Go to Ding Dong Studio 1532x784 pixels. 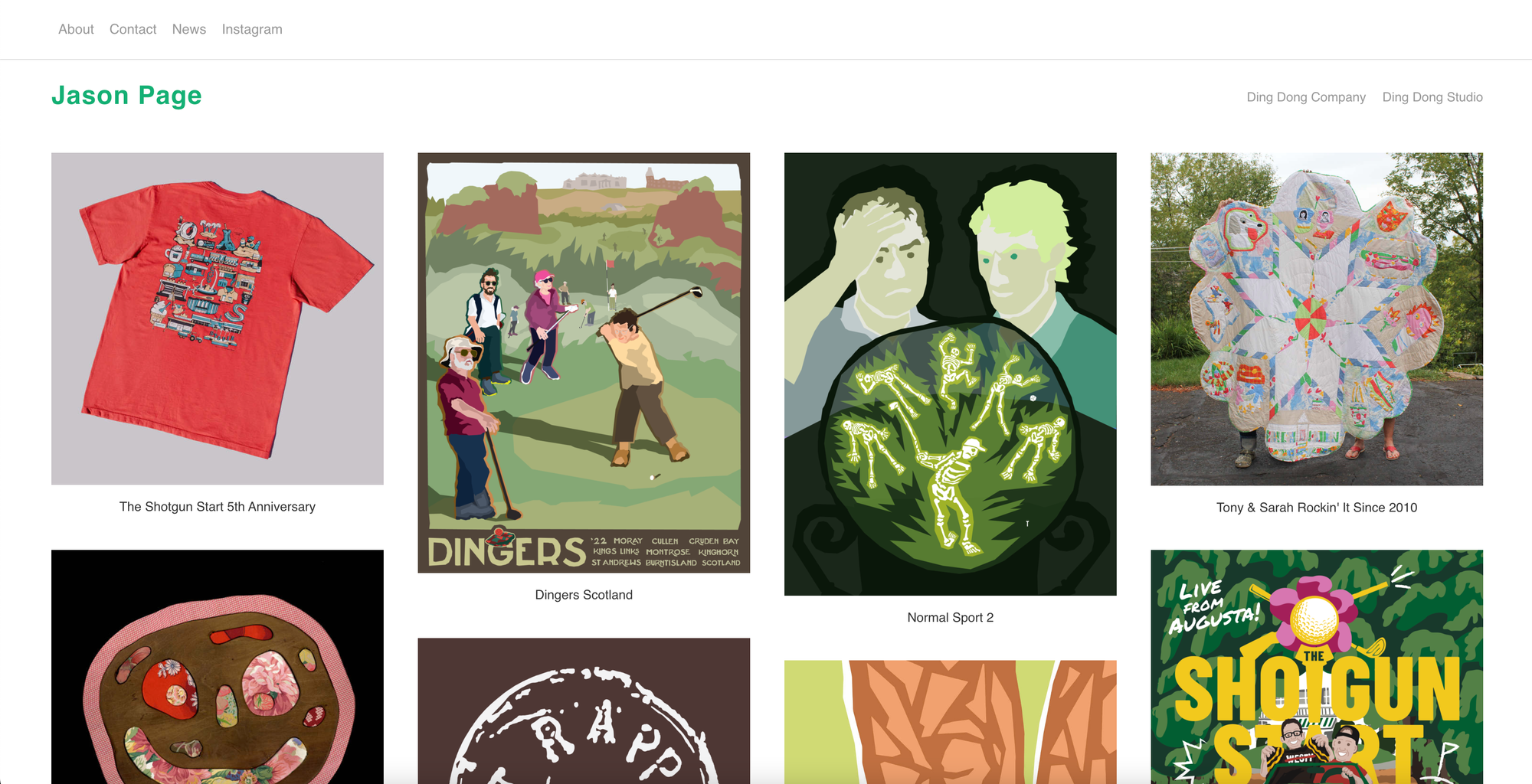click(1432, 97)
